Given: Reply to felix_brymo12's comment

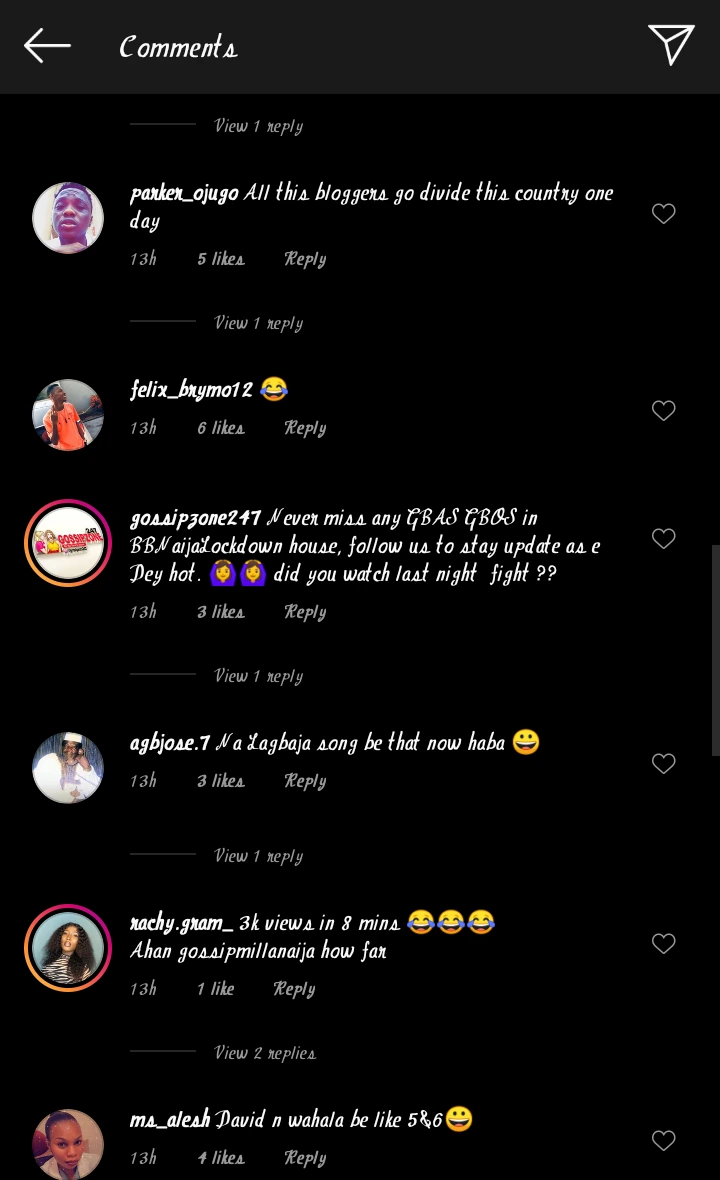Looking at the screenshot, I should [x=305, y=427].
